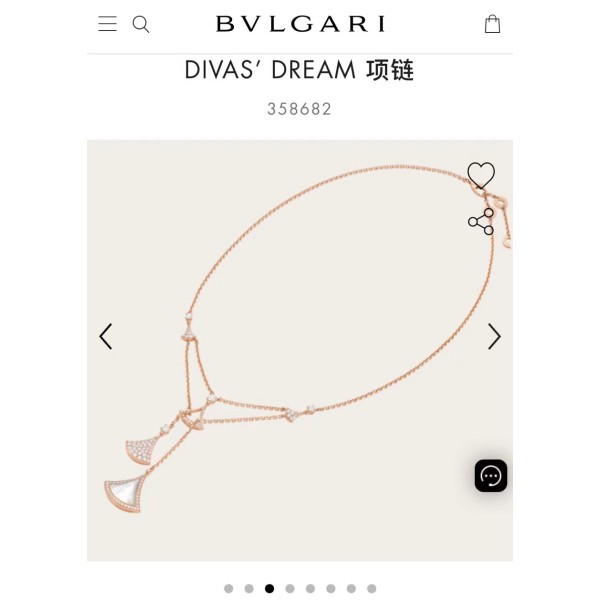
Task: Open the shopping bag
Action: click(x=492, y=24)
